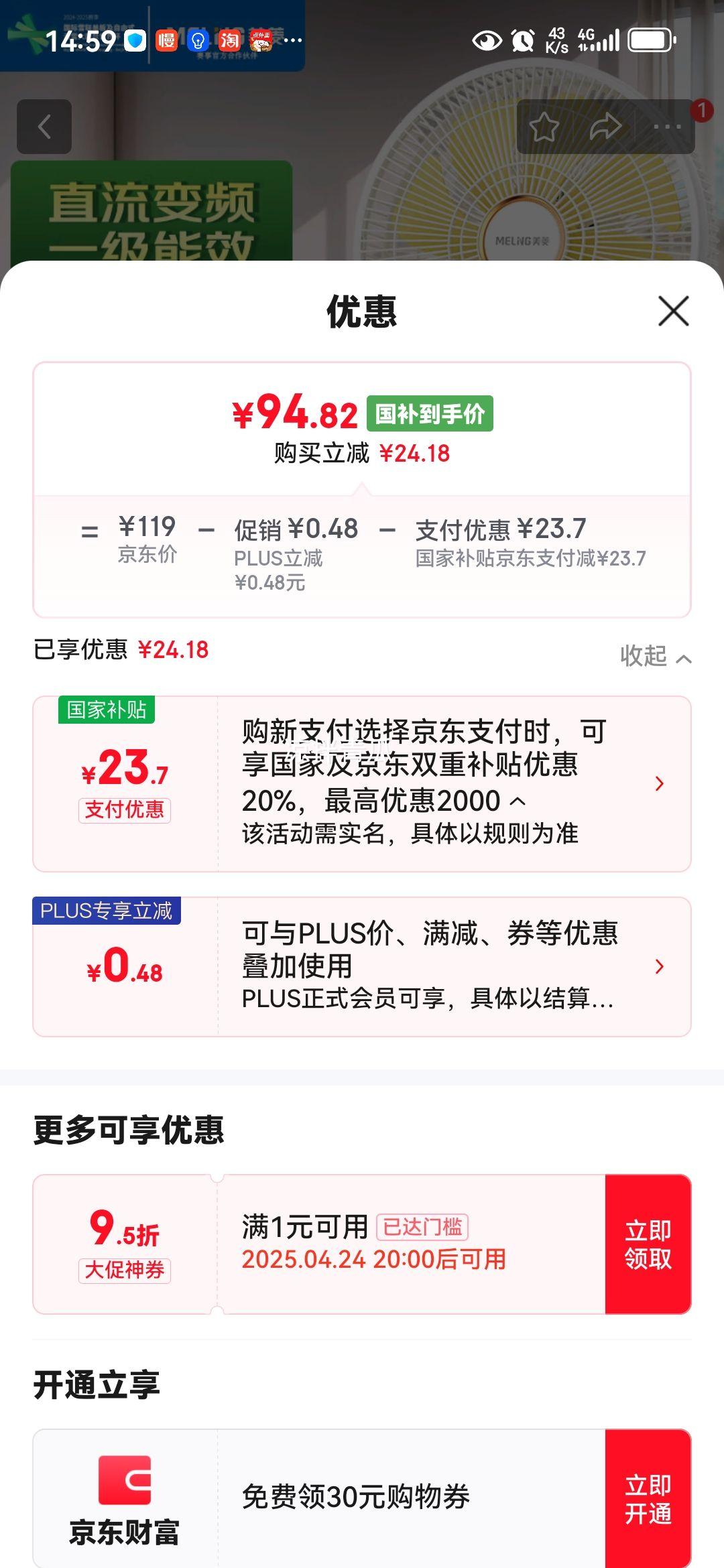This screenshot has height=1568, width=724.
Task: Select the 国补到手价 green price label
Action: [430, 413]
